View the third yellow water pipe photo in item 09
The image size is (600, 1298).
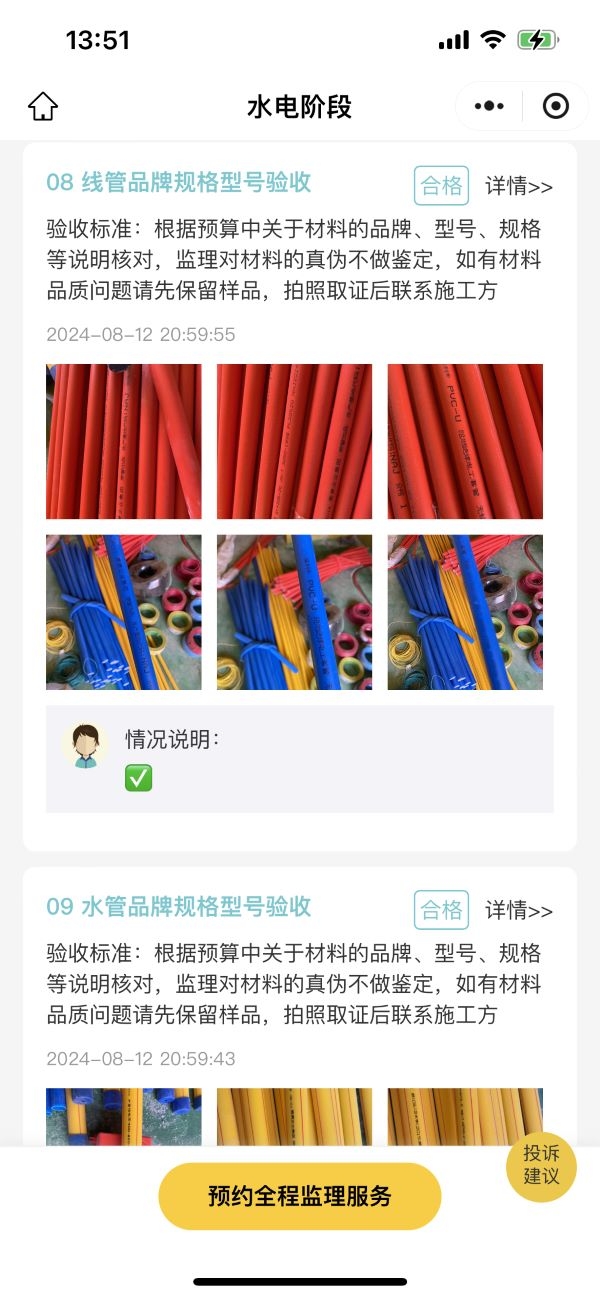465,1117
